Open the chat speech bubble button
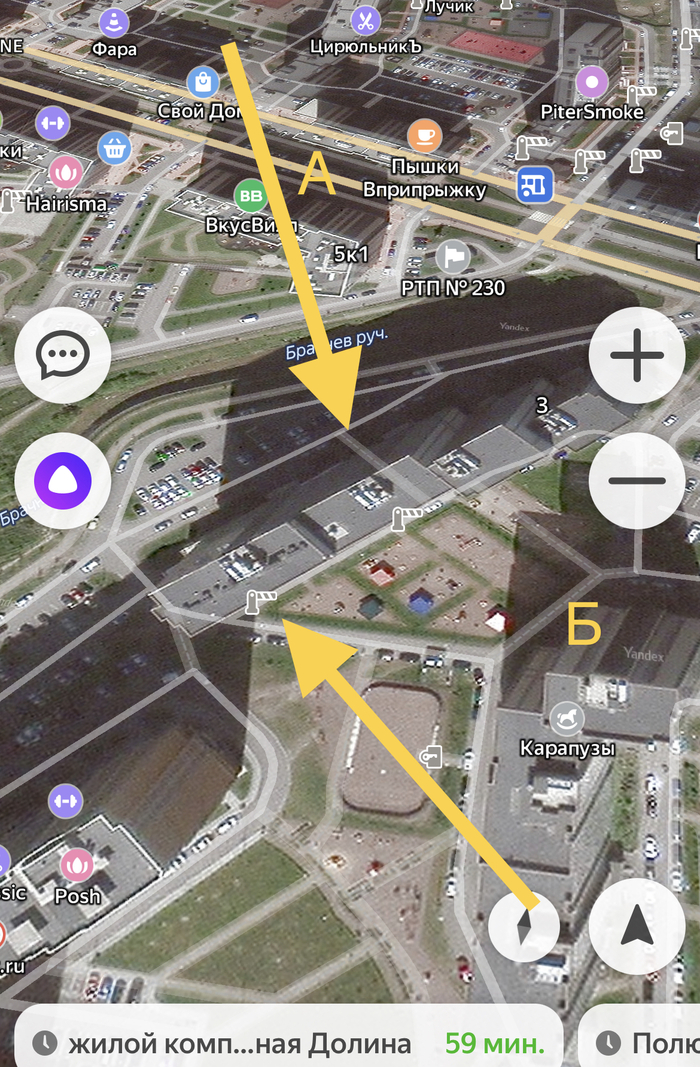 coord(63,356)
